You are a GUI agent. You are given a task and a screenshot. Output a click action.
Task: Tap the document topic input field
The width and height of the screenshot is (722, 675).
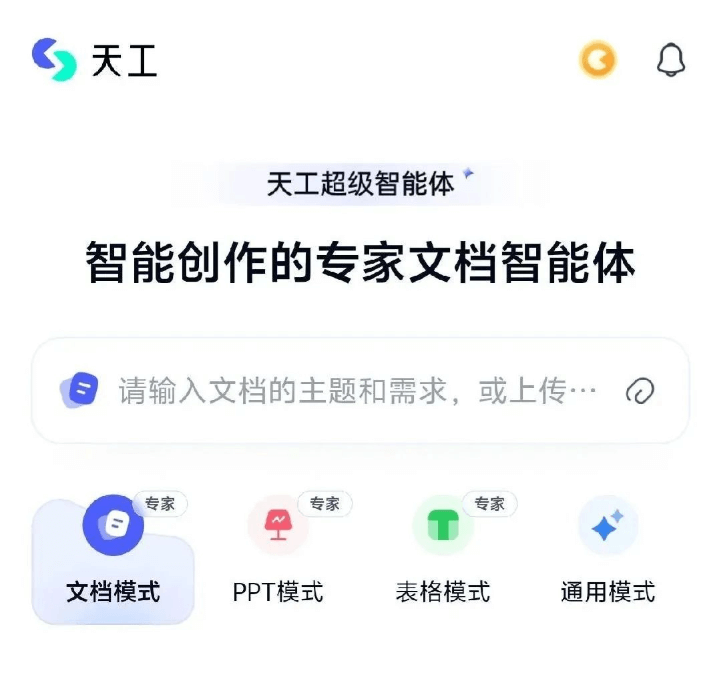coord(357,391)
